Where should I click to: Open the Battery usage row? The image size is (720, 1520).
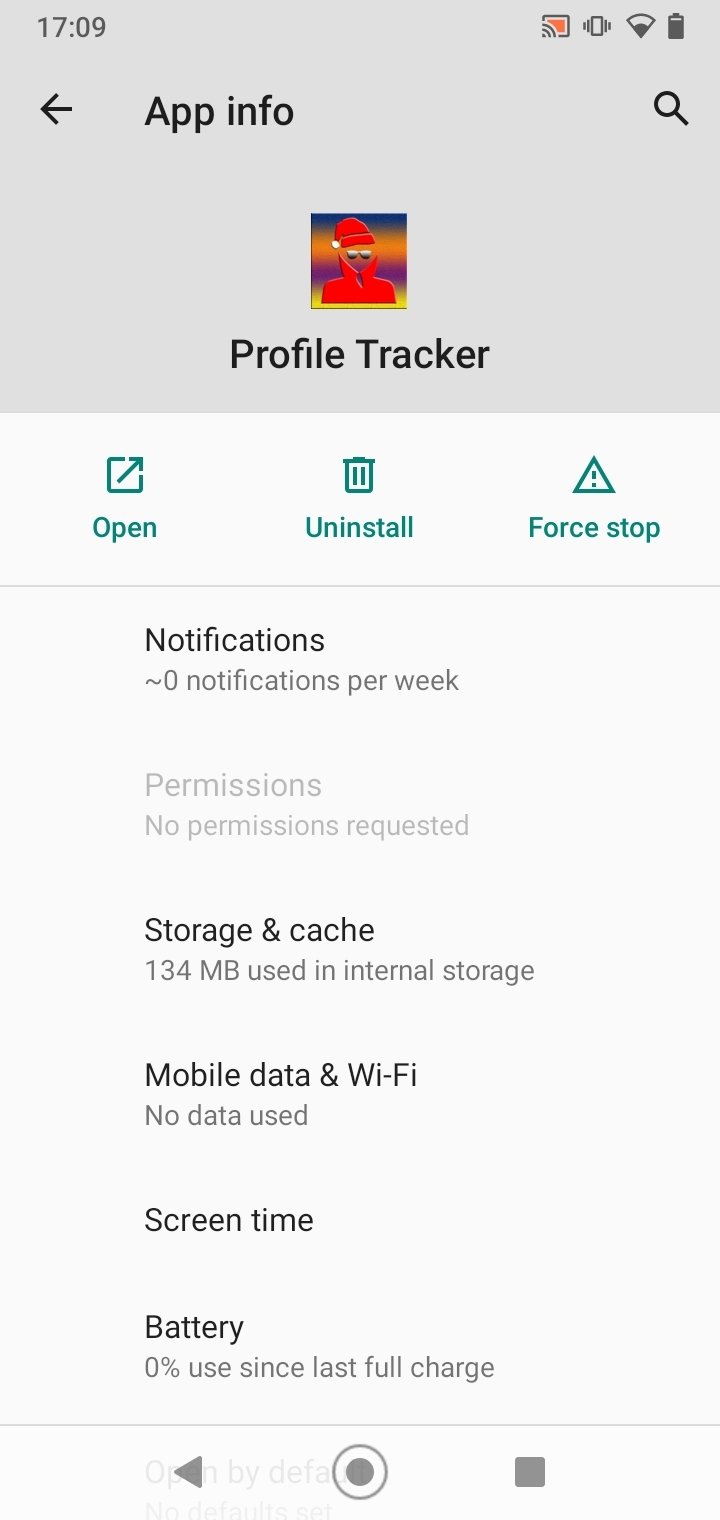click(360, 1346)
